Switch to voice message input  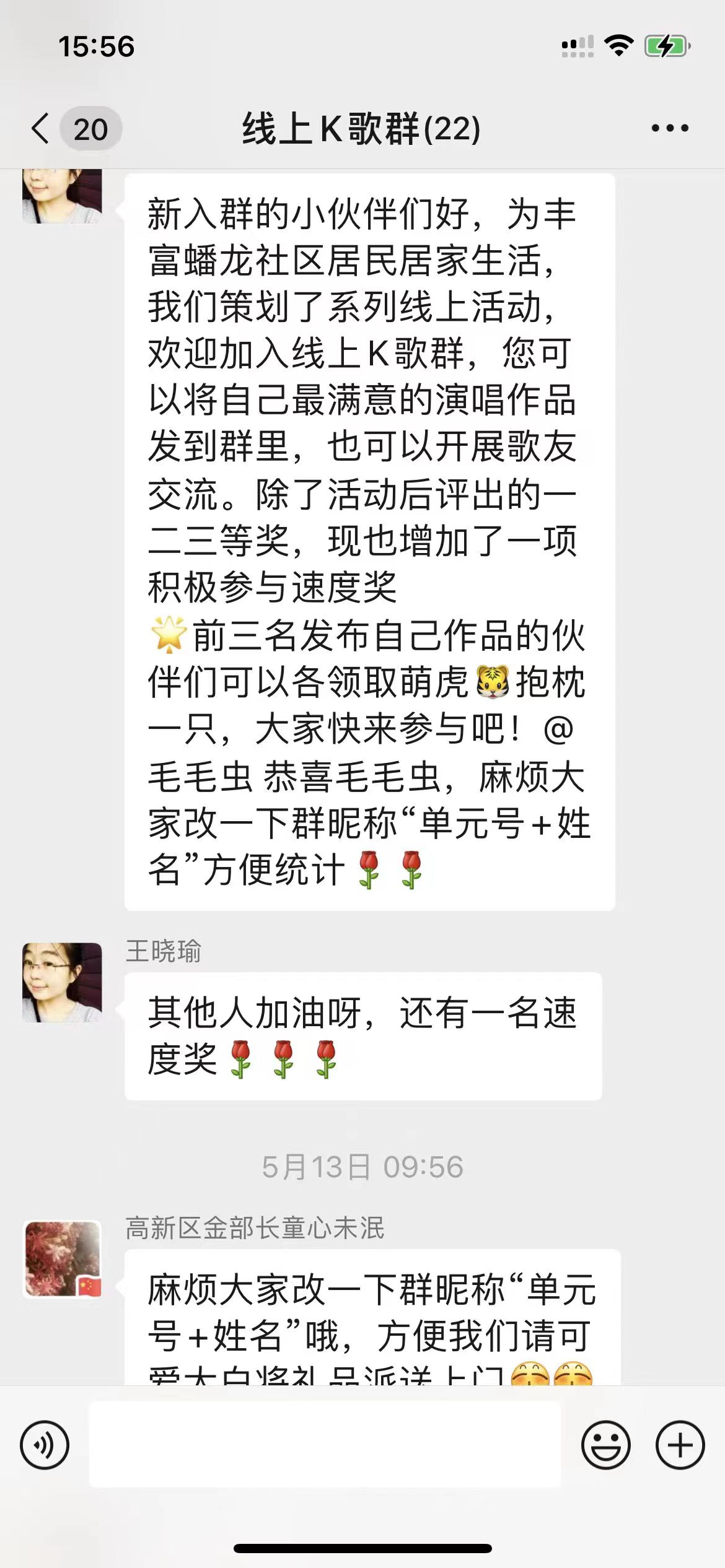[x=45, y=1445]
